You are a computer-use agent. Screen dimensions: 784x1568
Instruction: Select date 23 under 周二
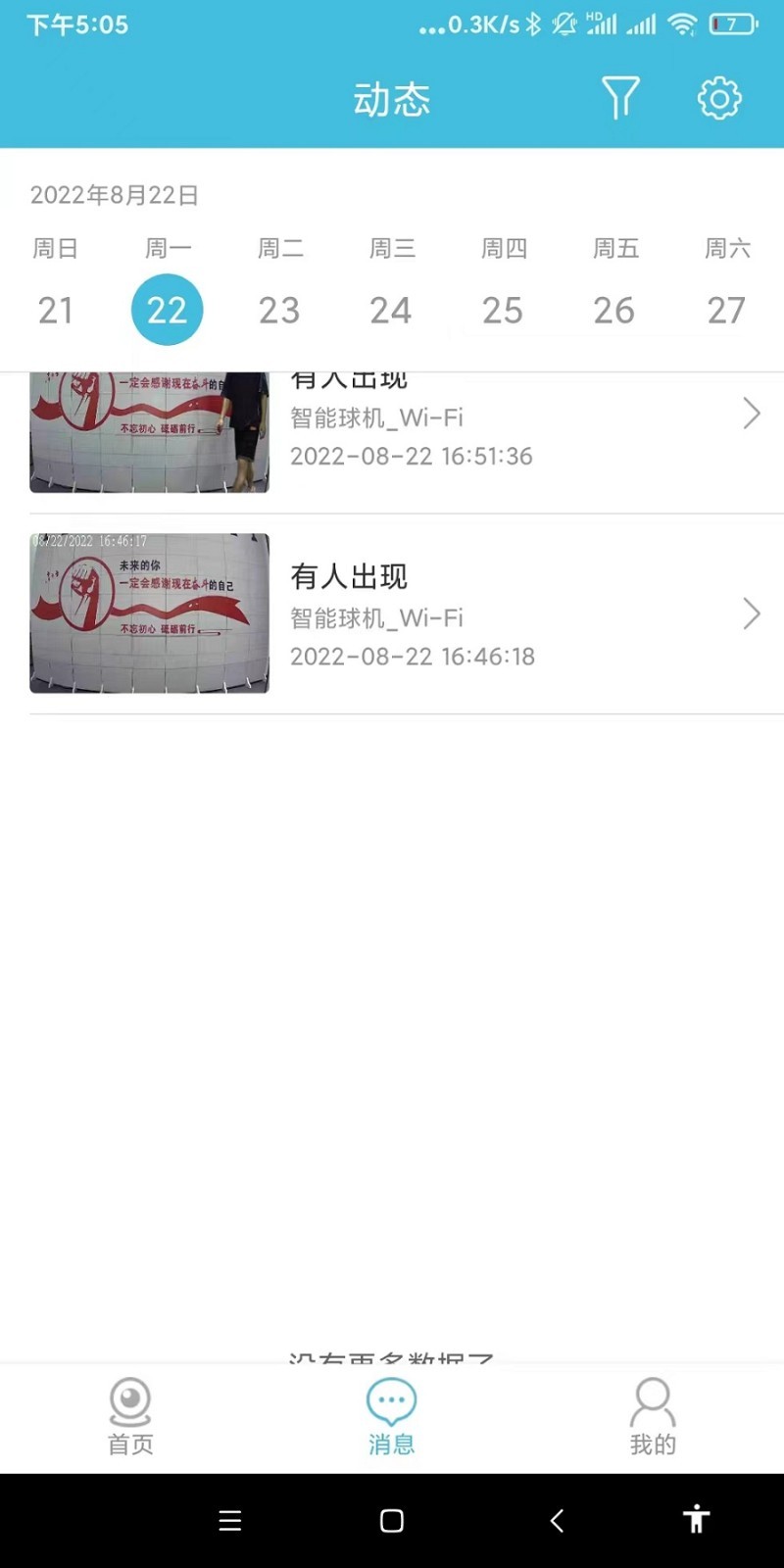[279, 309]
